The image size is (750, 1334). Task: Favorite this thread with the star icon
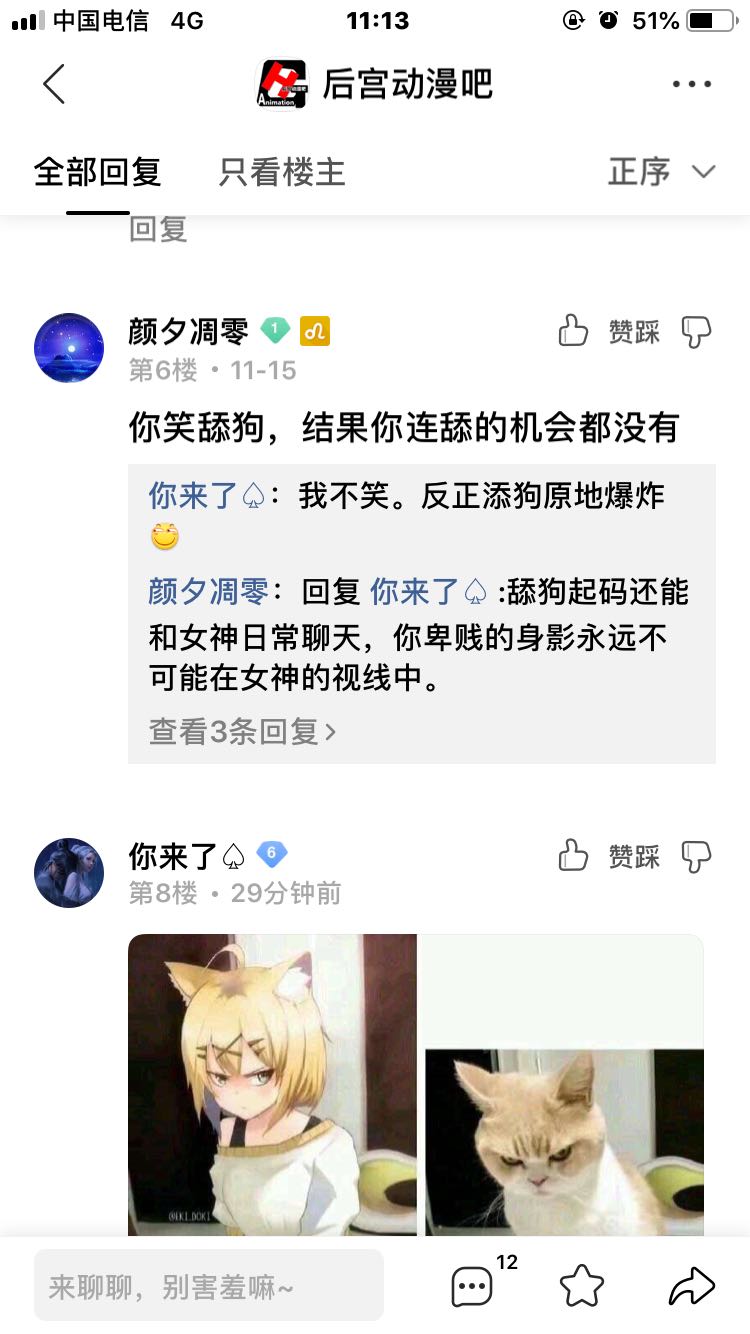click(582, 1286)
